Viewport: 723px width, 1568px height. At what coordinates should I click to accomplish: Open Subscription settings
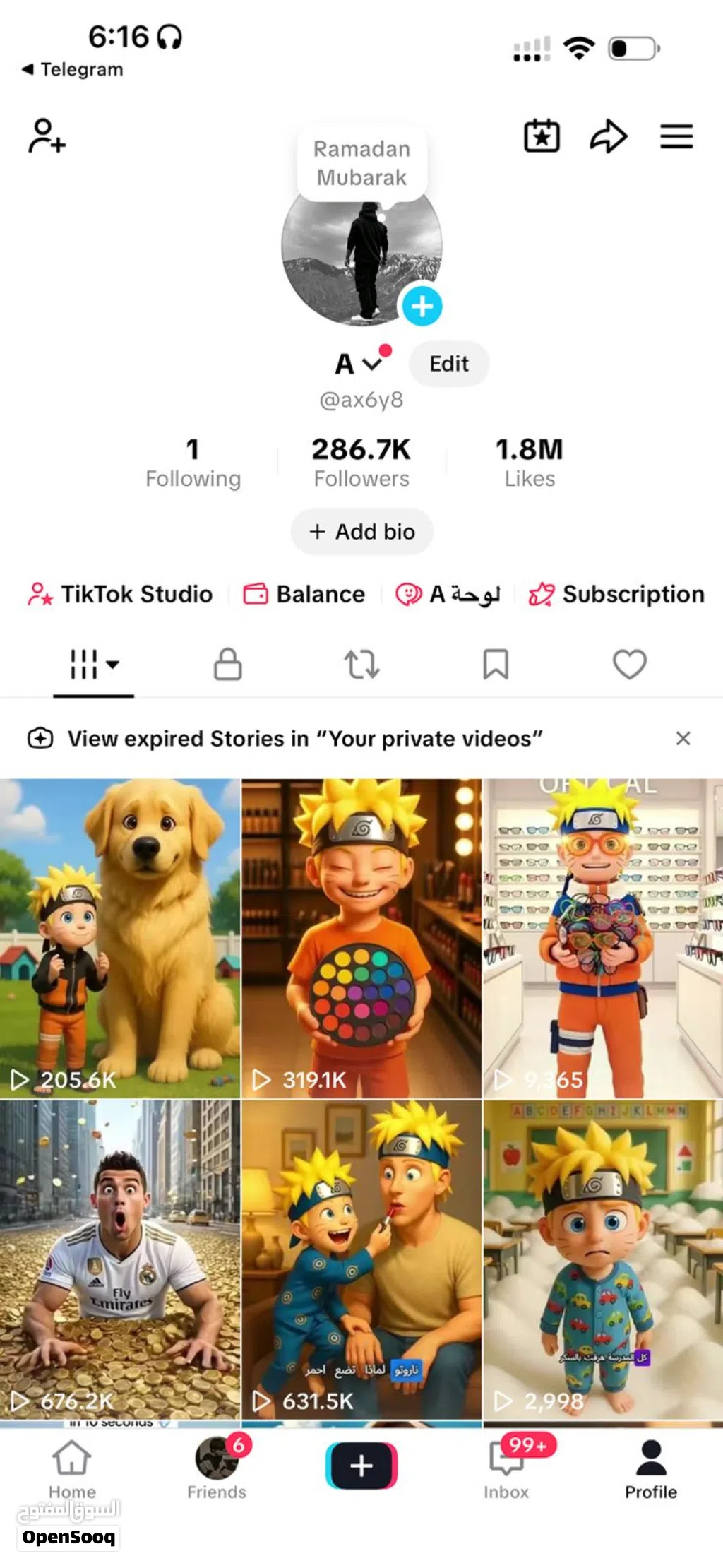tap(616, 594)
